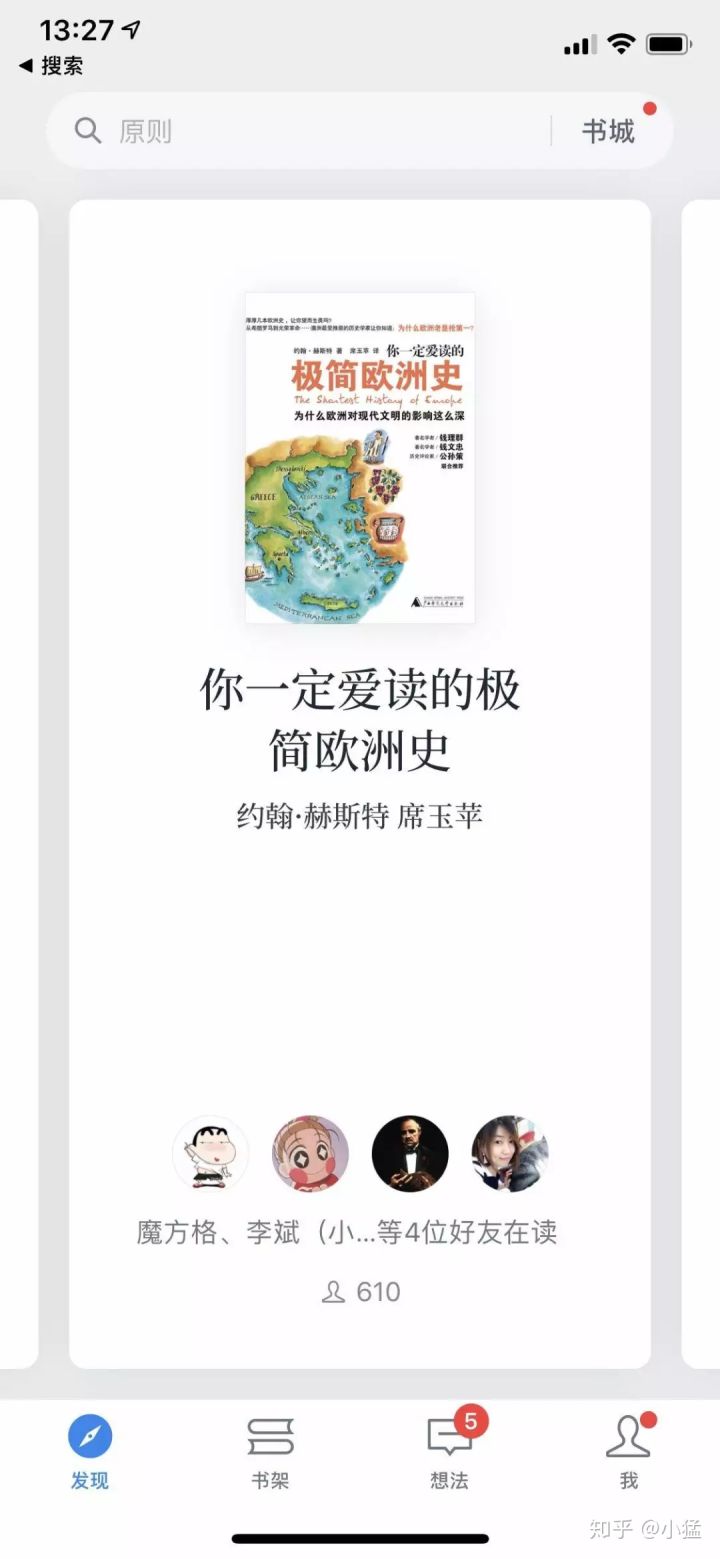720x1559 pixels.
Task: Tap the search field showing 原则
Action: click(x=300, y=131)
